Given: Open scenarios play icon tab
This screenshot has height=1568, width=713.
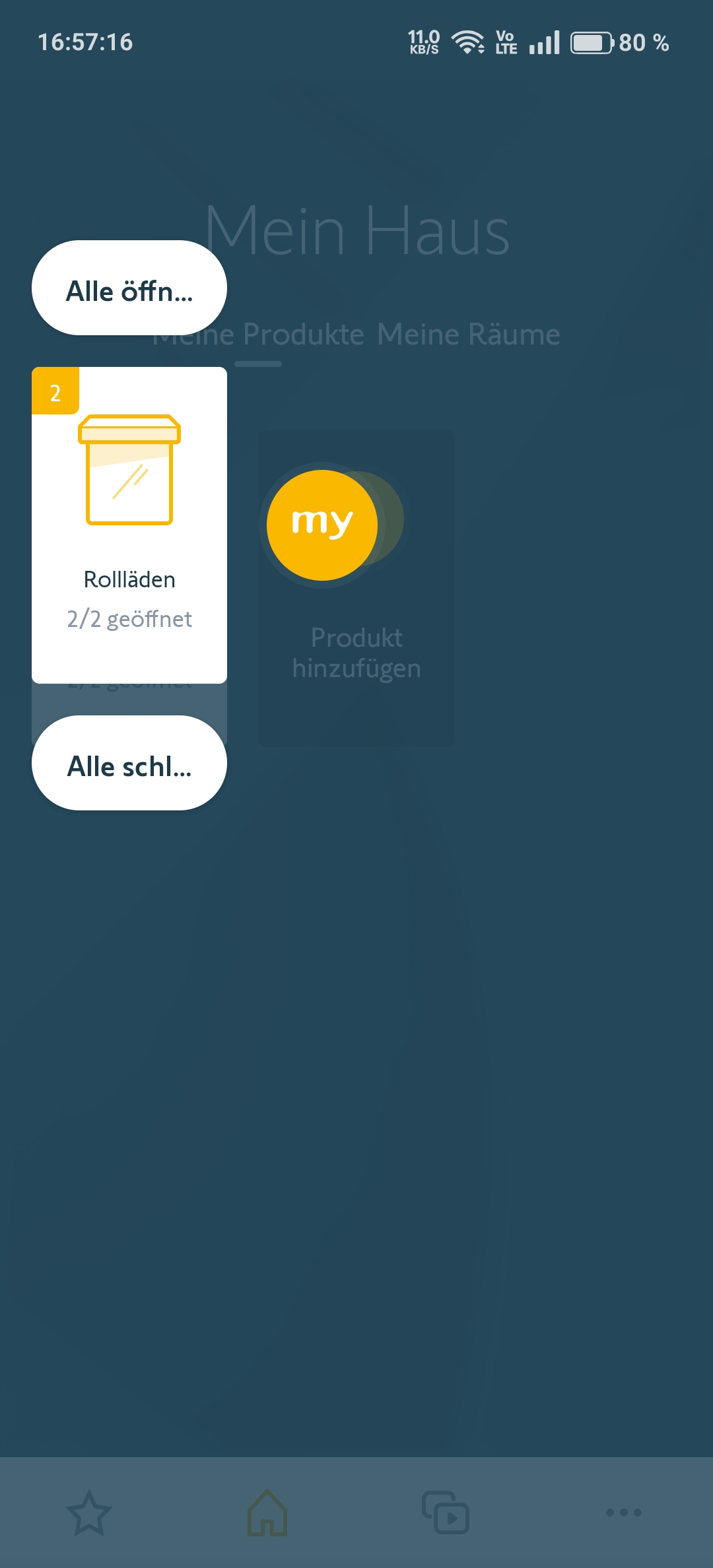Looking at the screenshot, I should coord(446,1513).
